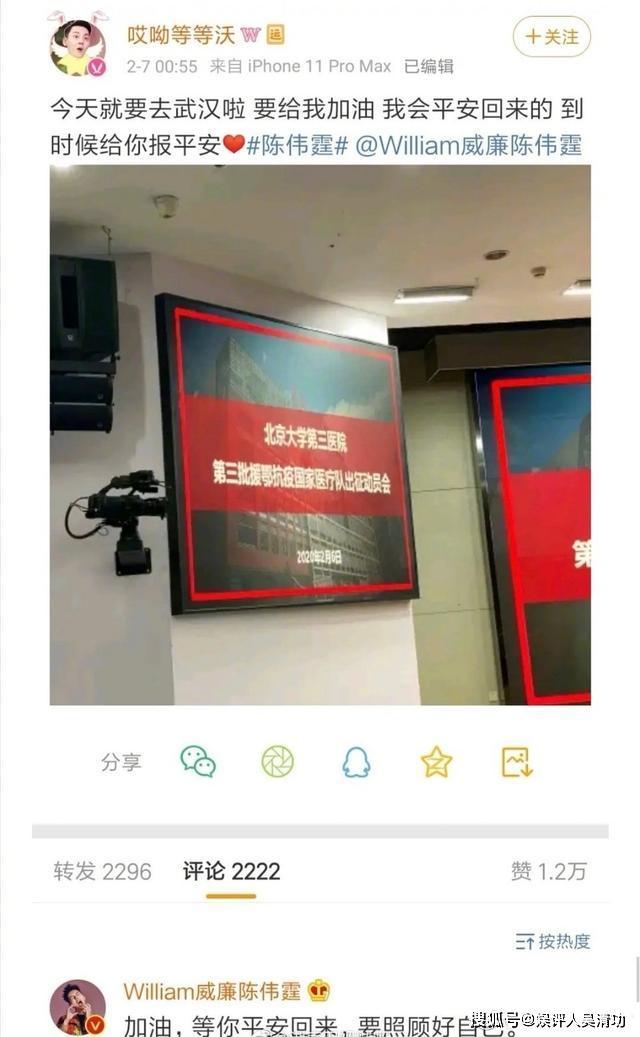Share post to QQ Zone star icon
The width and height of the screenshot is (640, 1037).
[x=437, y=762]
